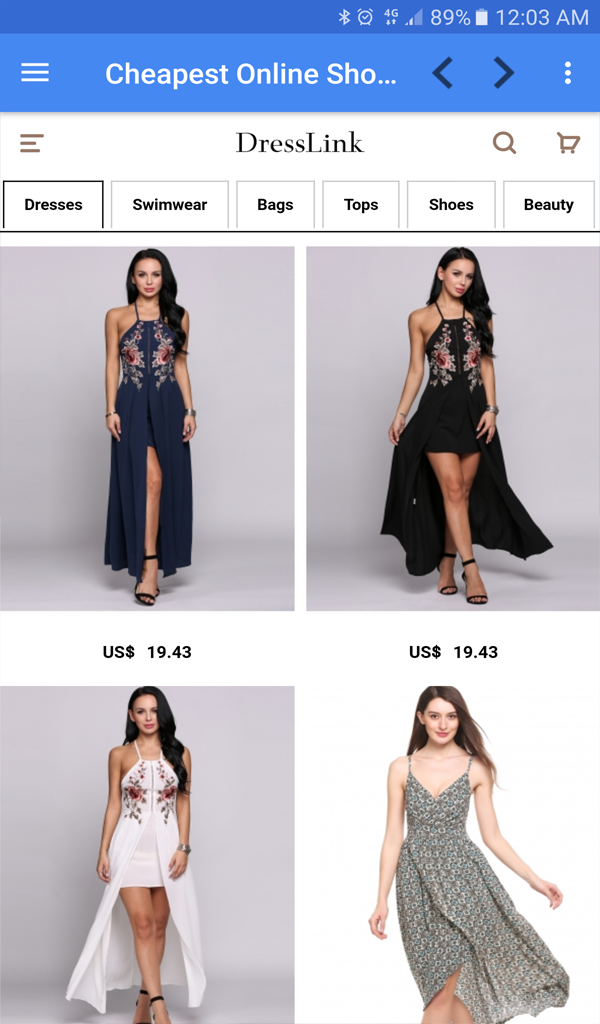Open the black floral halter dress
Image resolution: width=600 pixels, height=1024 pixels.
453,428
